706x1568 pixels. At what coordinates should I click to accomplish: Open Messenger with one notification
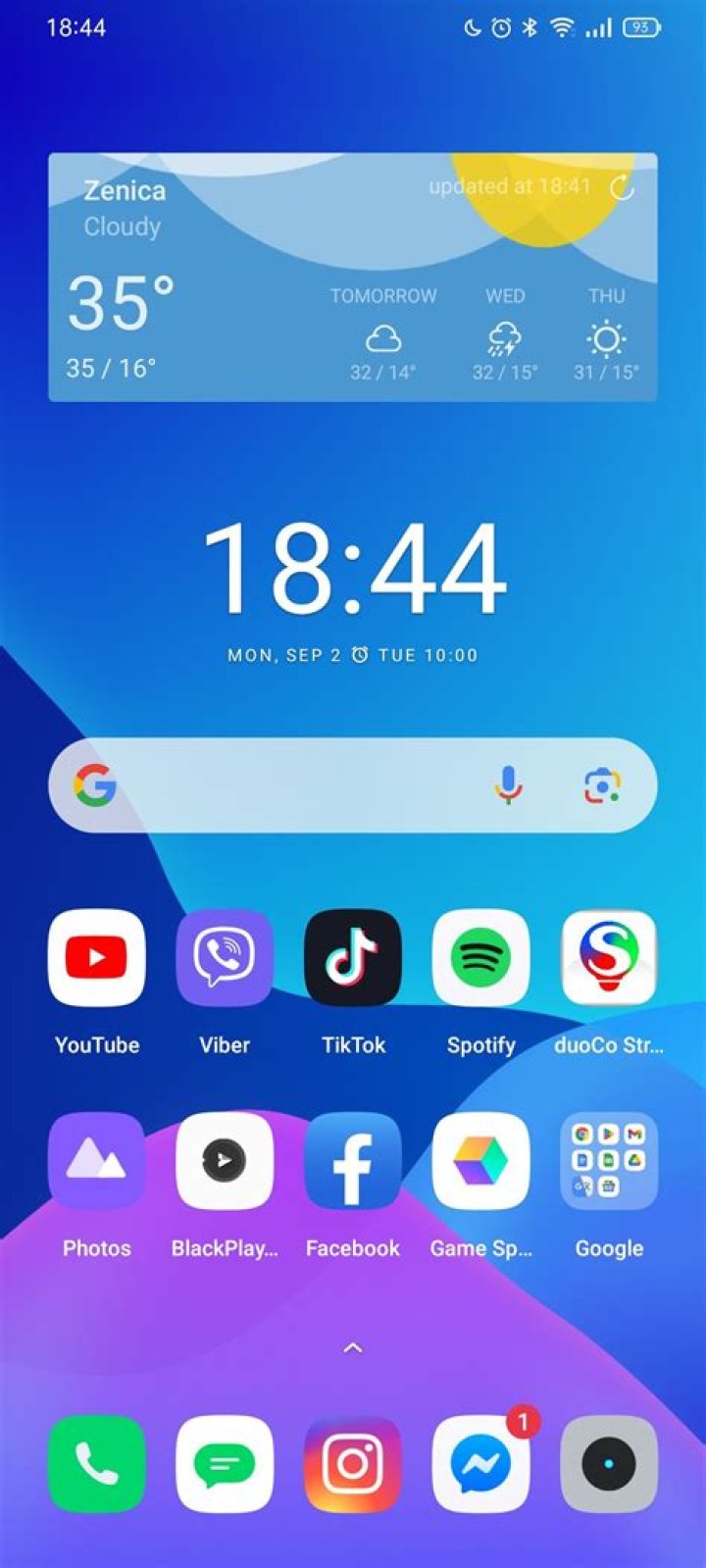[x=480, y=1464]
